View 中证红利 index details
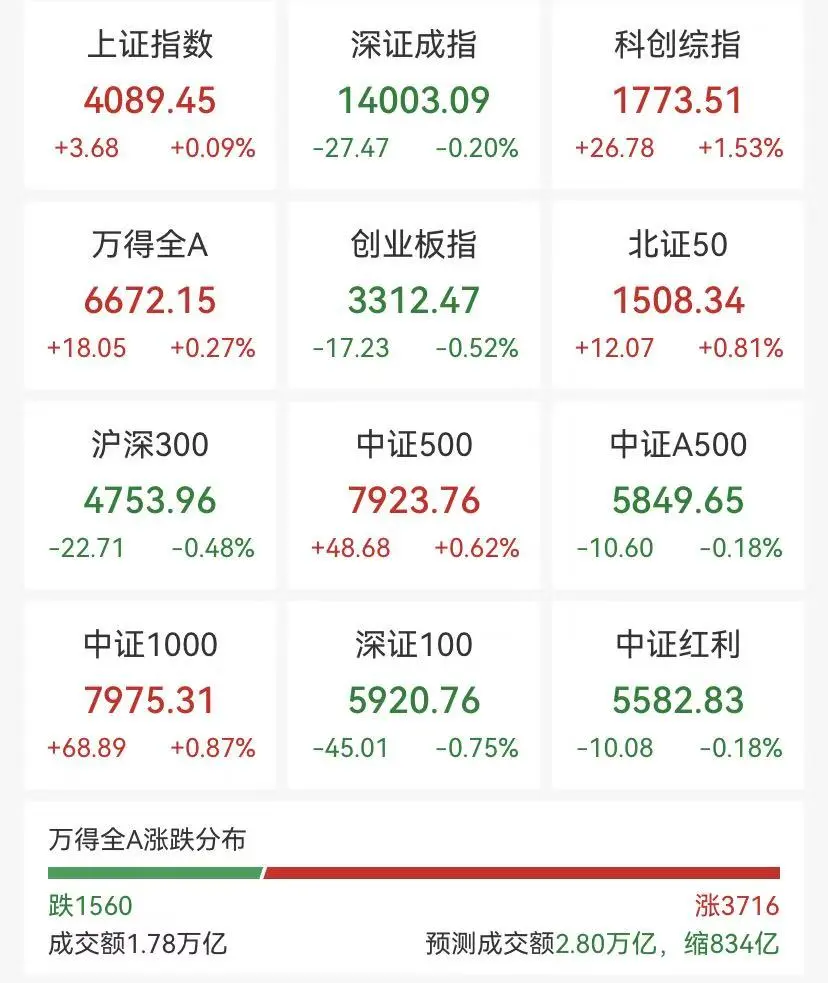 tap(678, 696)
